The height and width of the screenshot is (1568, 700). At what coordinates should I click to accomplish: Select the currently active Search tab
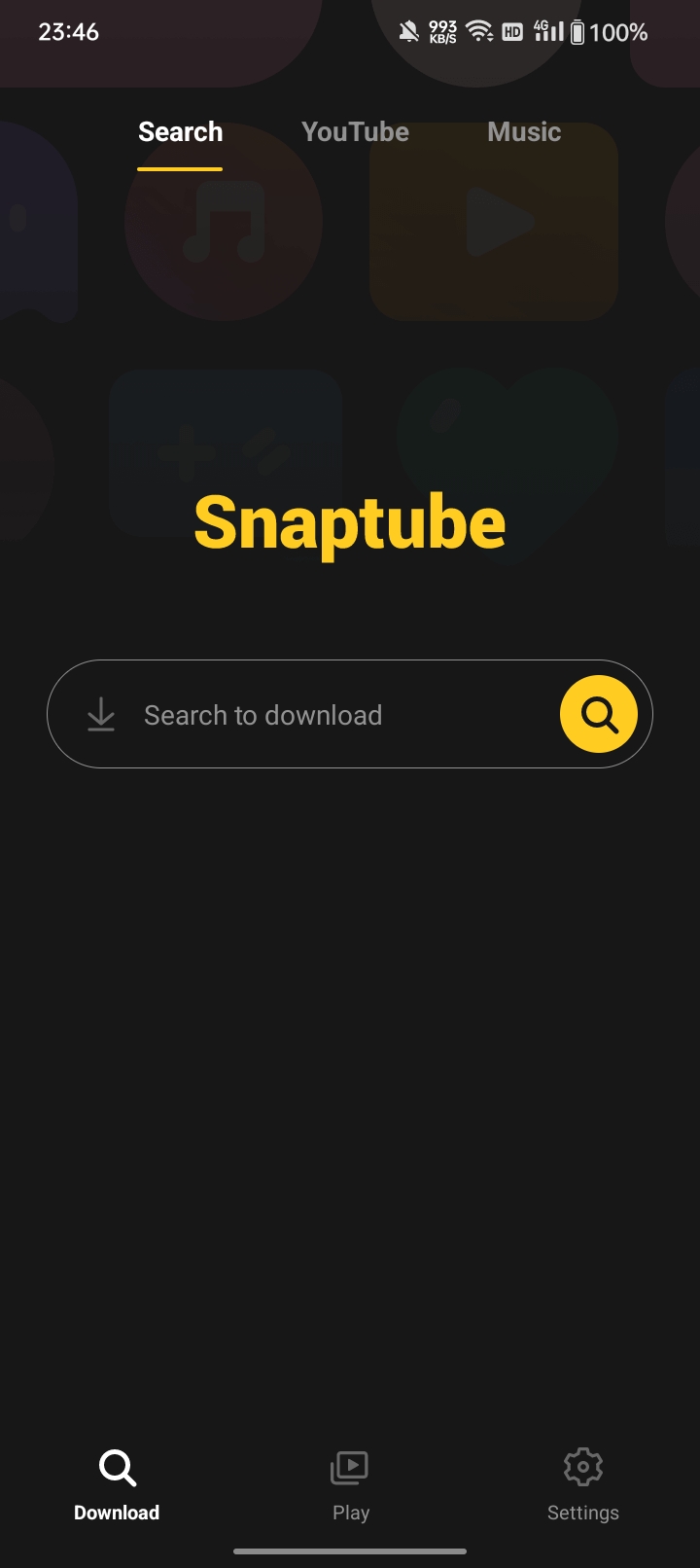(x=180, y=131)
